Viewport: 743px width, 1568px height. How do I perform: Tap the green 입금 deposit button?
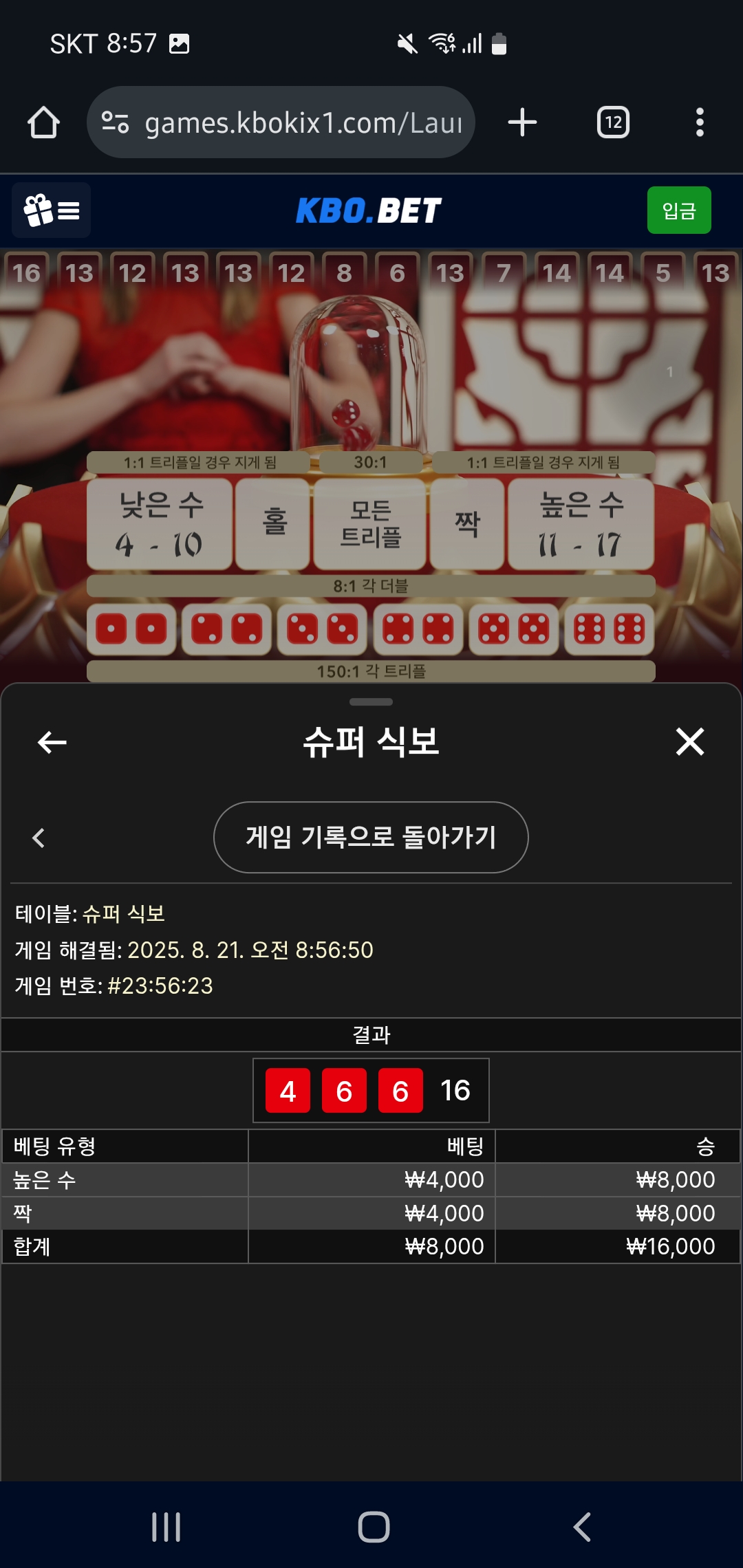(x=678, y=210)
